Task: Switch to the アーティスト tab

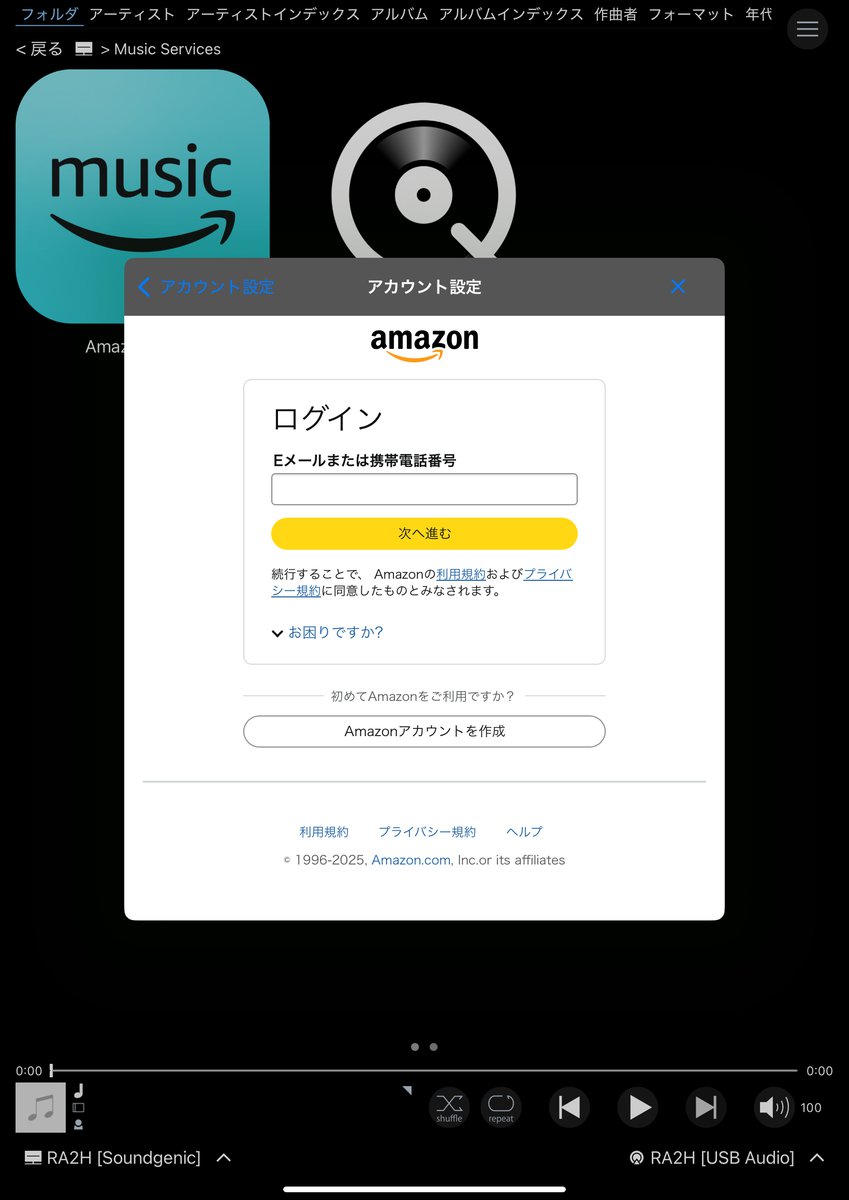Action: coord(132,14)
